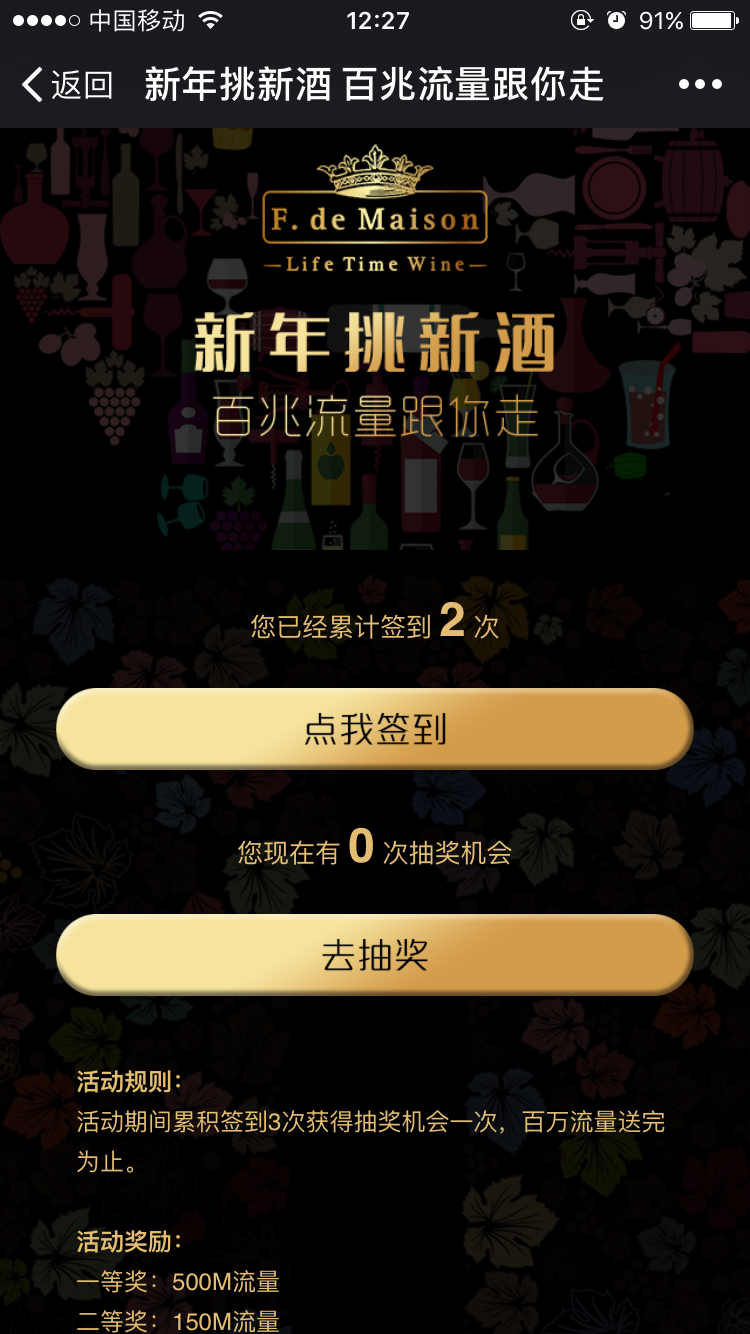Tap the 返回 back button
Screen dimensions: 750x1334
coord(66,85)
